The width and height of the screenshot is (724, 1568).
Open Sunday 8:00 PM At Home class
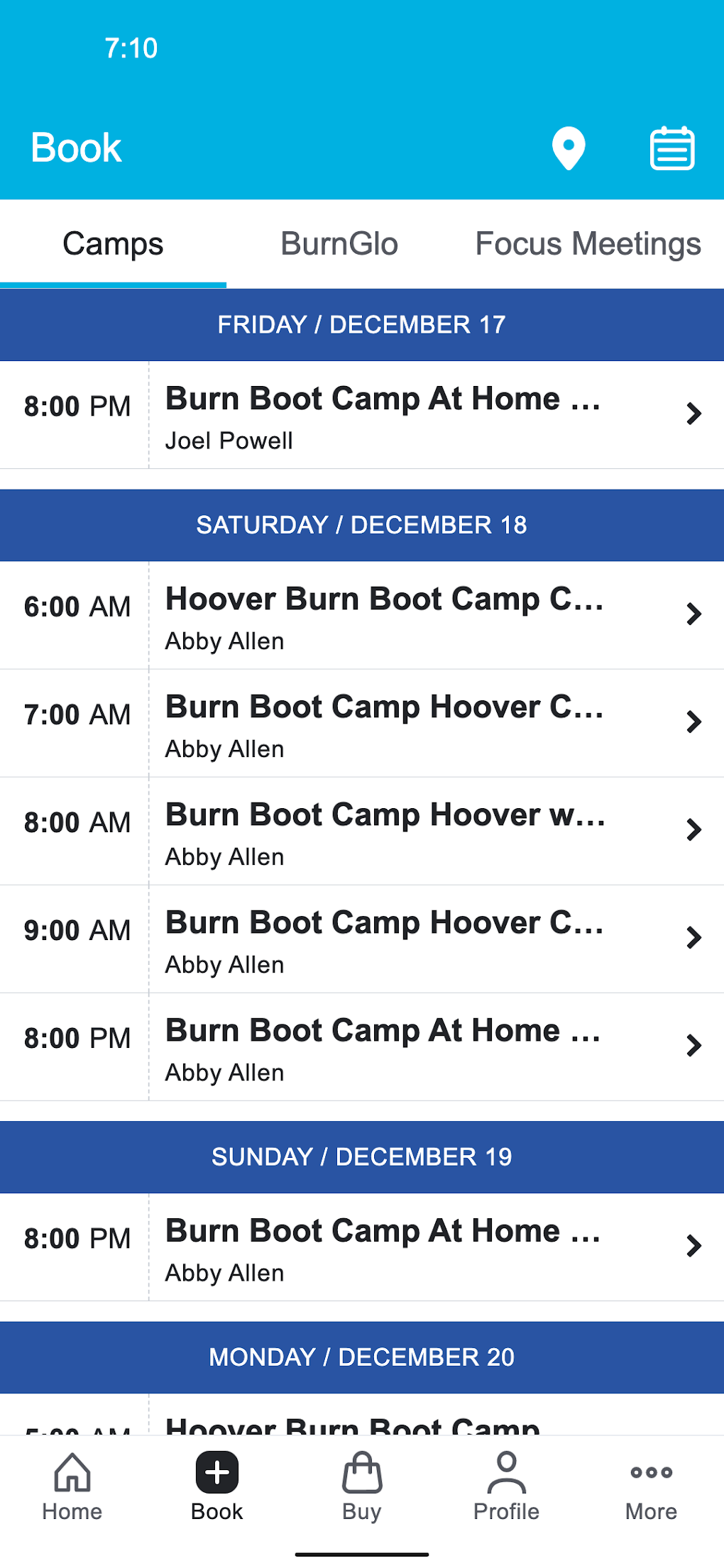pyautogui.click(x=383, y=1247)
